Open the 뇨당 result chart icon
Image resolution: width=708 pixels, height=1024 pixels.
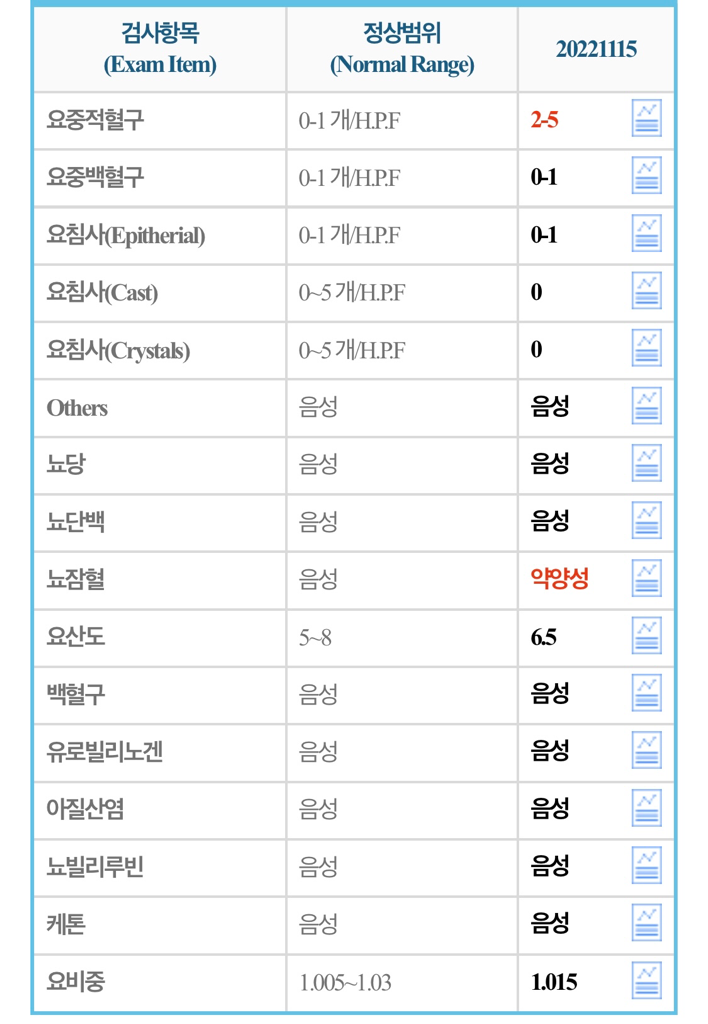click(646, 463)
